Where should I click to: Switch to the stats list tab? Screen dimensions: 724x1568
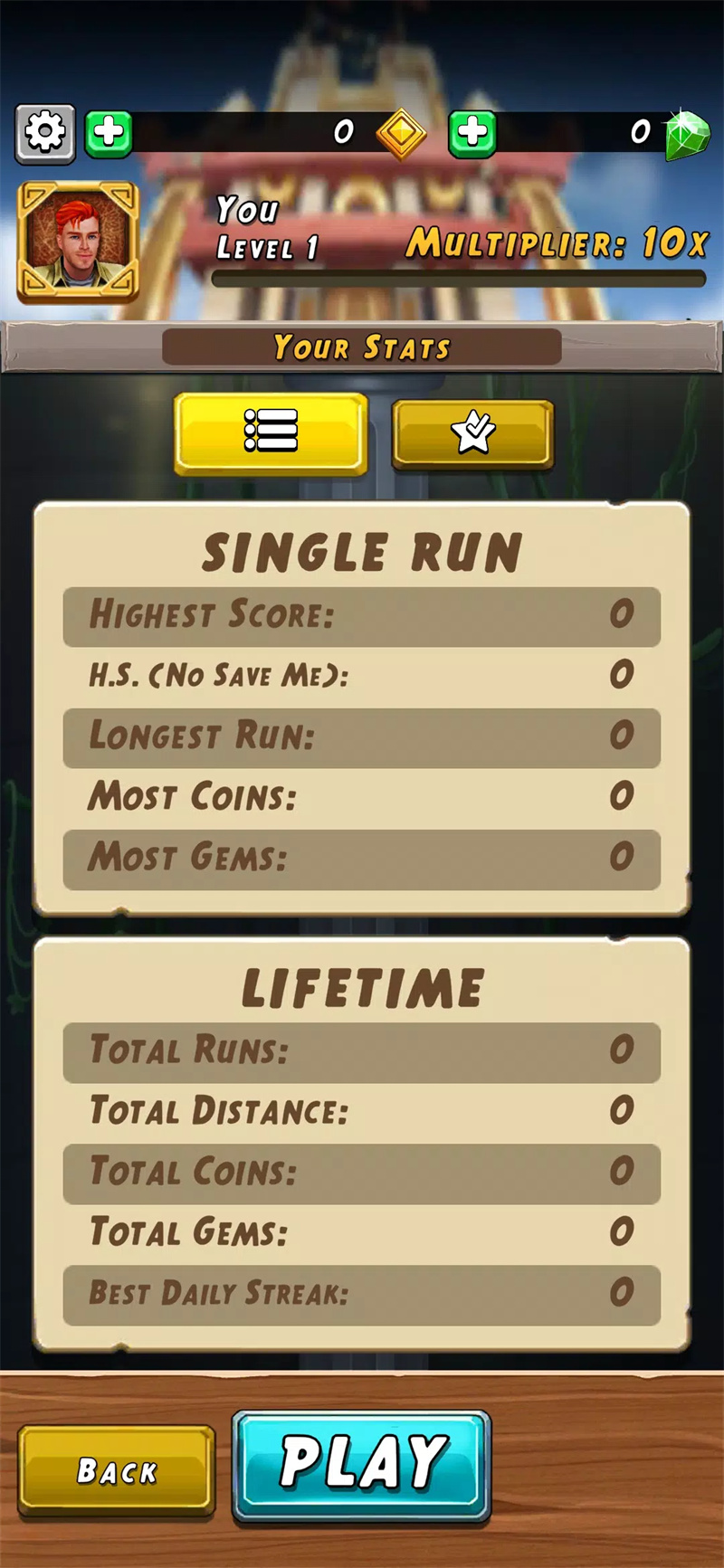coord(271,432)
